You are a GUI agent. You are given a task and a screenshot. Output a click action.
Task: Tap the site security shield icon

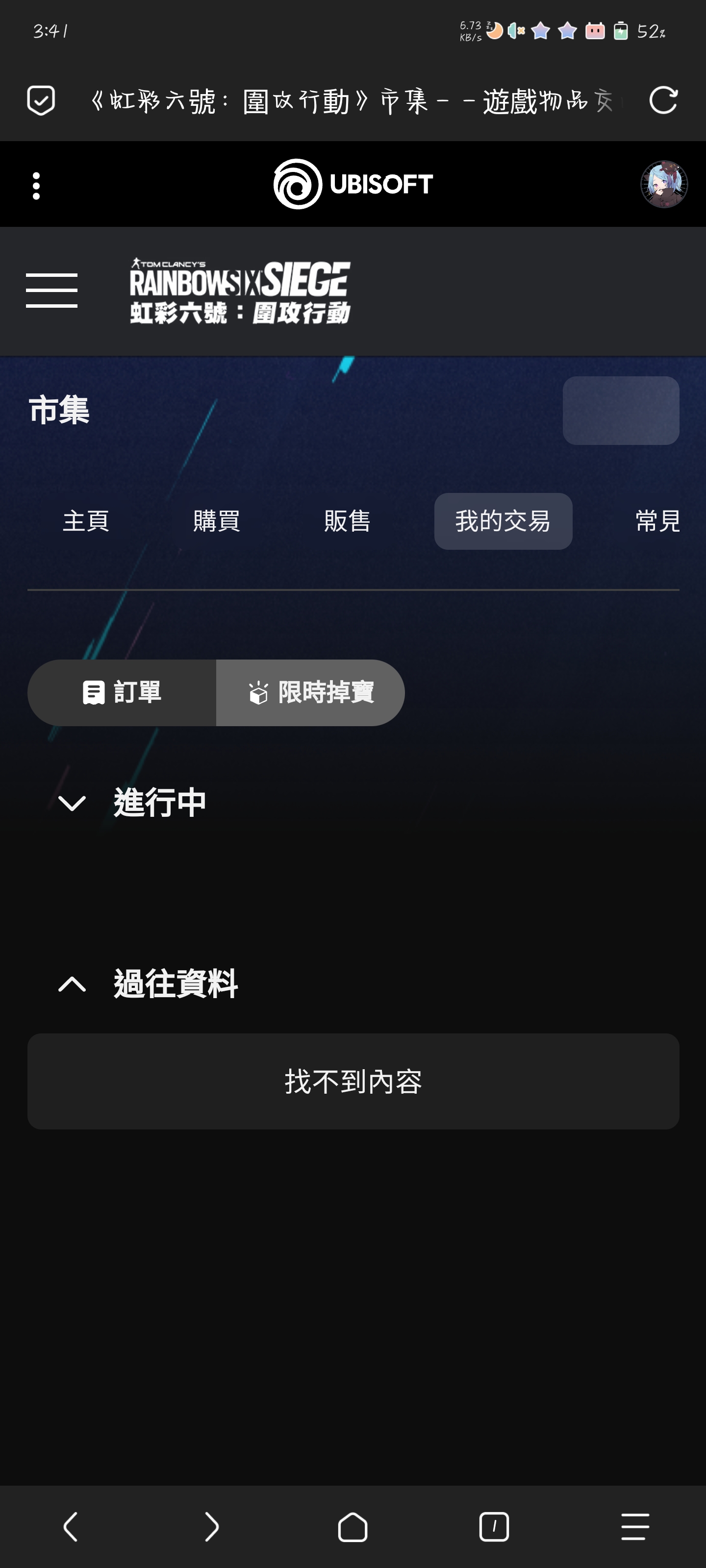point(41,100)
